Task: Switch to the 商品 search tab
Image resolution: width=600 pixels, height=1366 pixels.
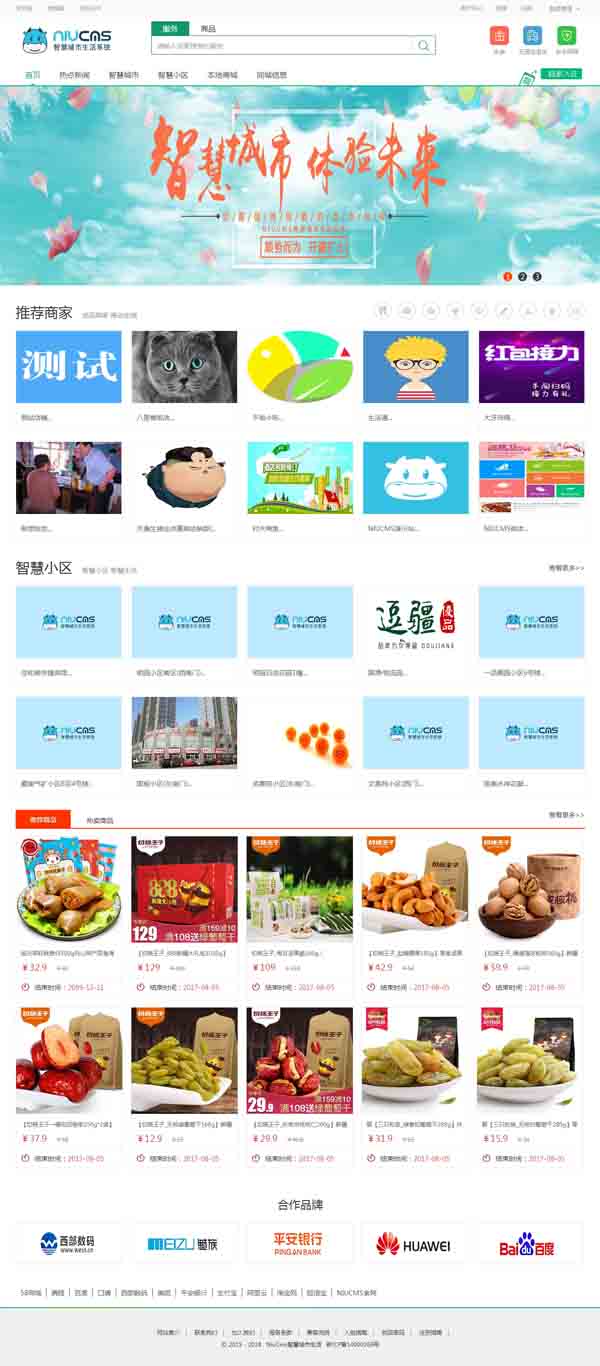Action: 208,28
